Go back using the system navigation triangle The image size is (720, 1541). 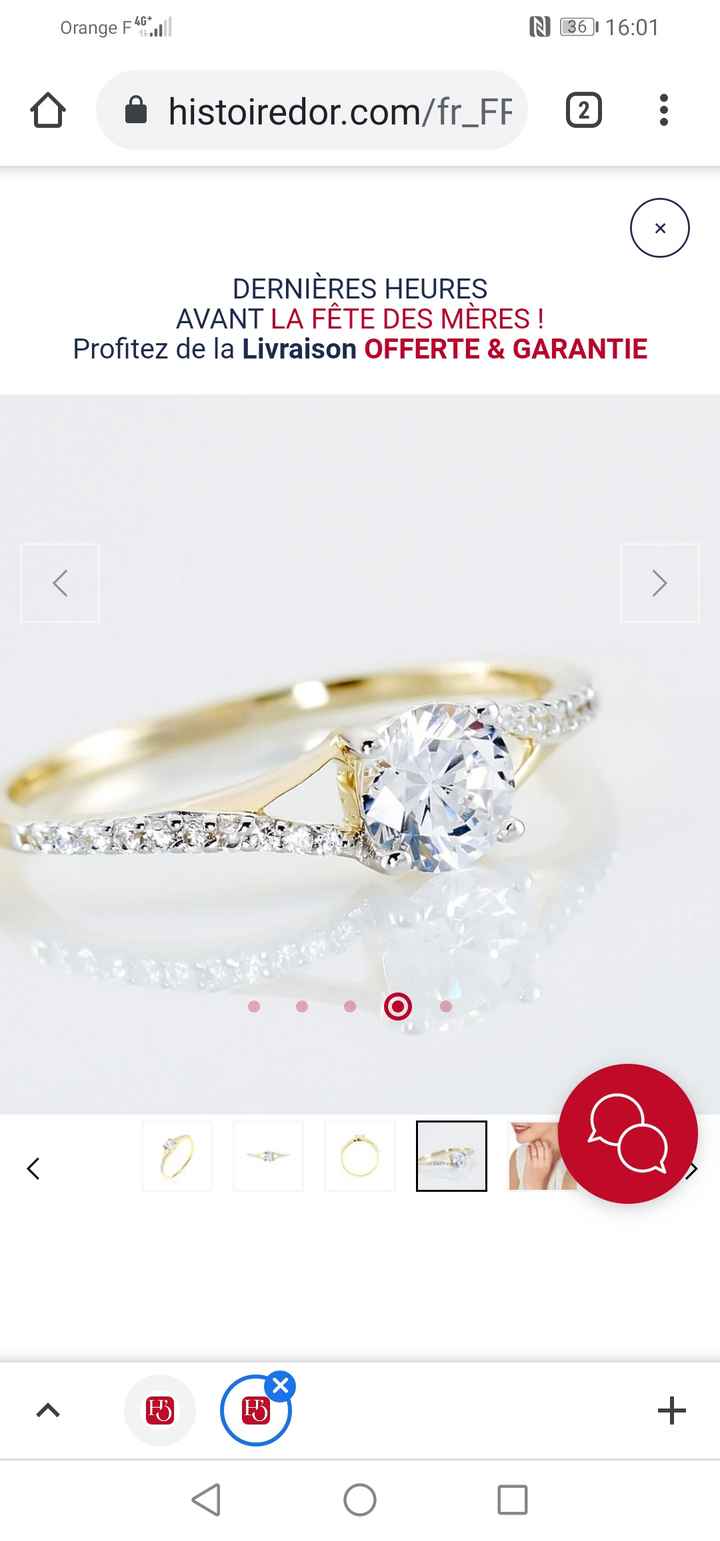206,1499
